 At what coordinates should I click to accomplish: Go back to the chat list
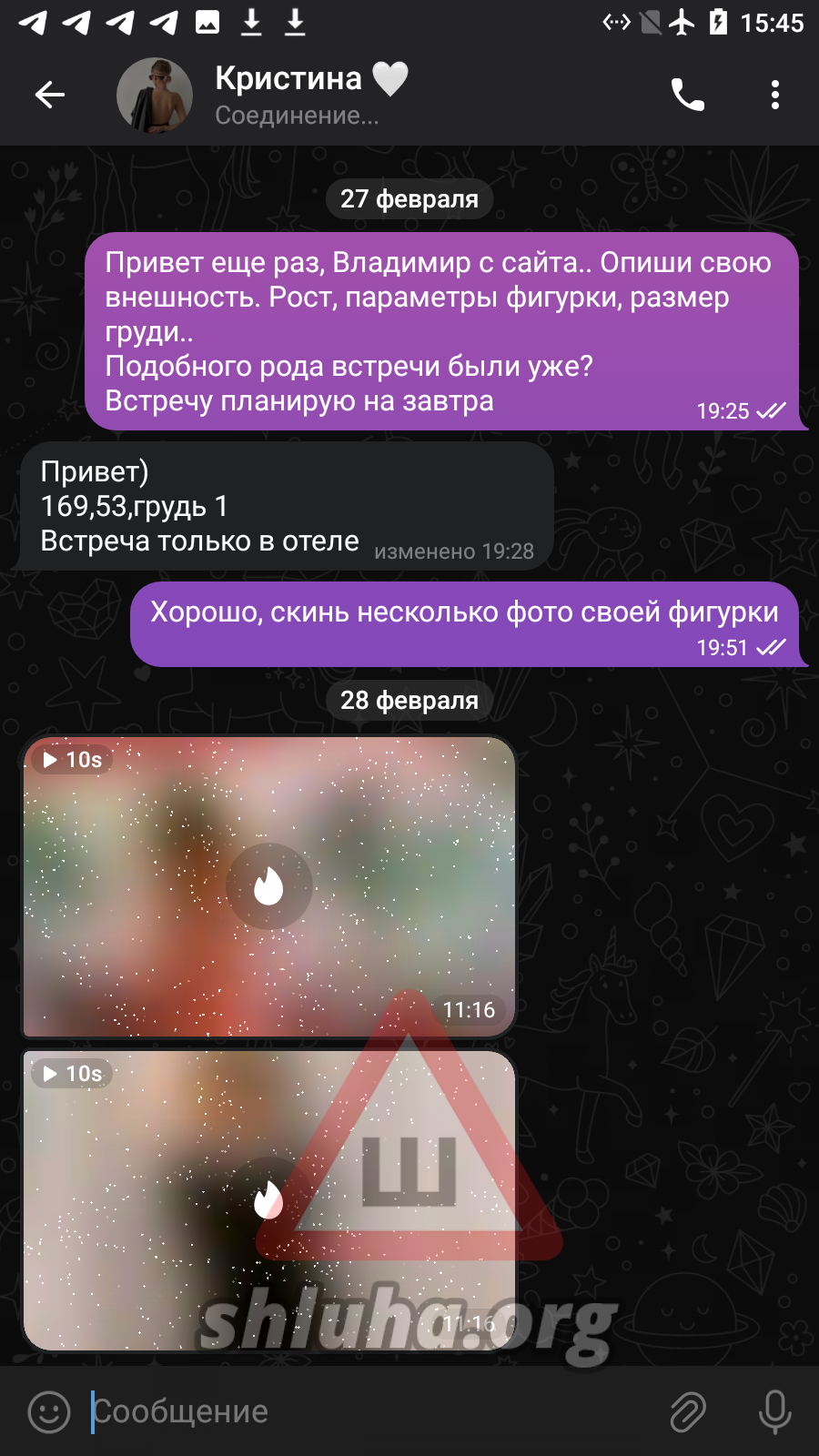49,95
